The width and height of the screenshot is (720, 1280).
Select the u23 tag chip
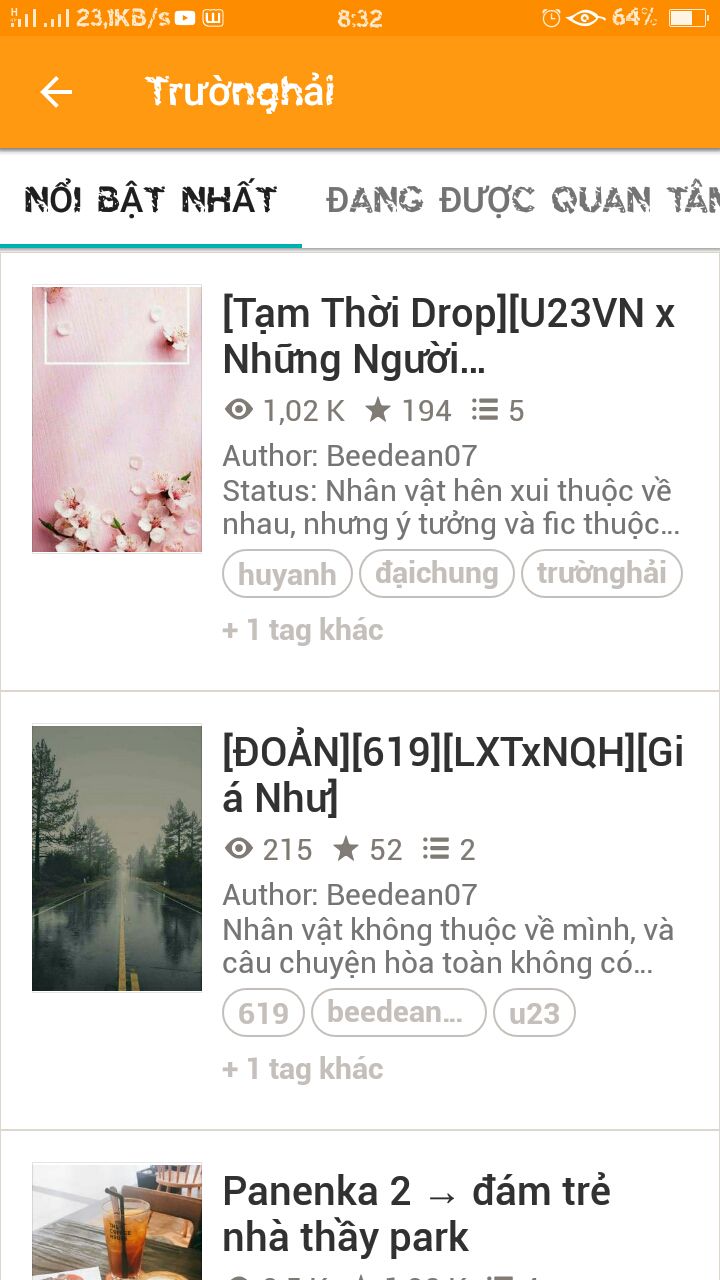(534, 1013)
